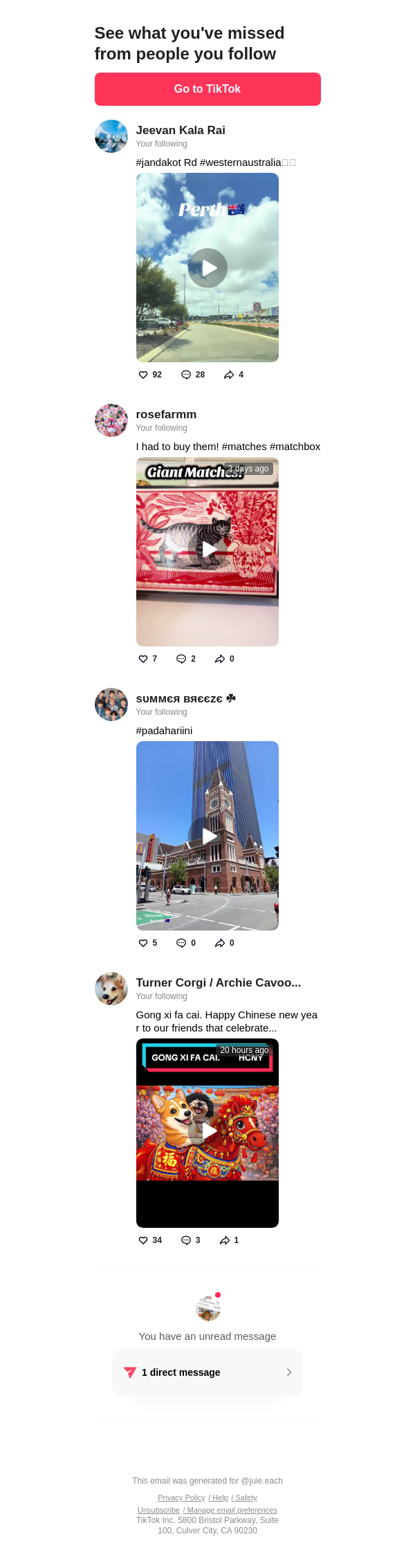The image size is (415, 1568).
Task: Tap the Go to TikTok button
Action: [207, 89]
